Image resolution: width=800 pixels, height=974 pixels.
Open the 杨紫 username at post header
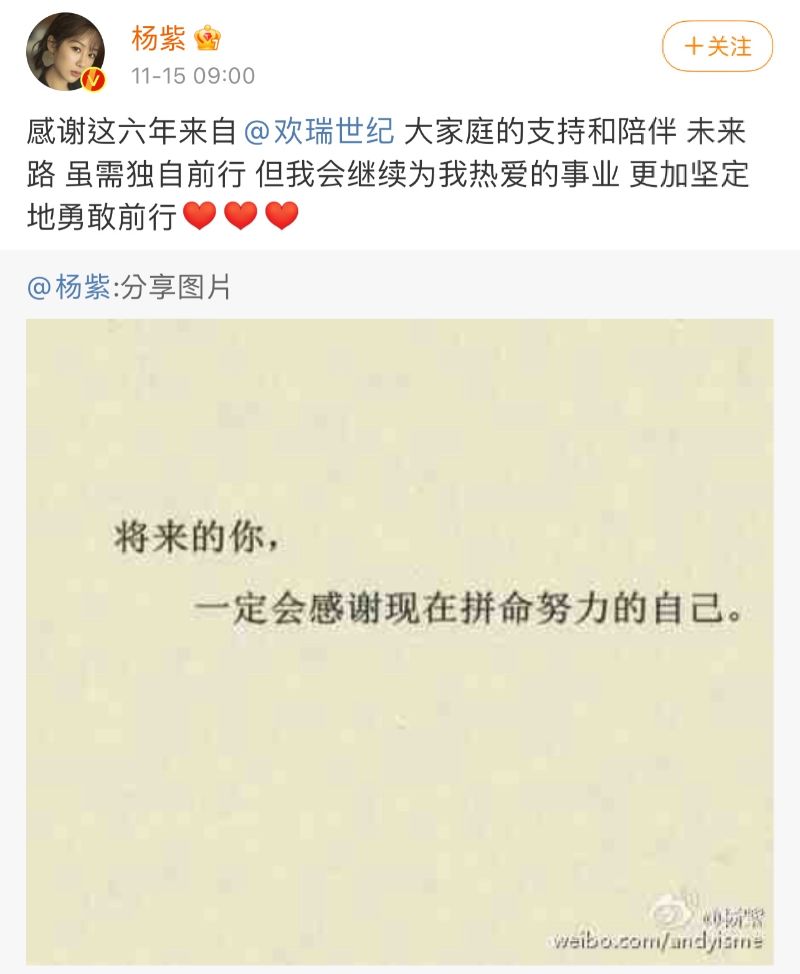(158, 38)
